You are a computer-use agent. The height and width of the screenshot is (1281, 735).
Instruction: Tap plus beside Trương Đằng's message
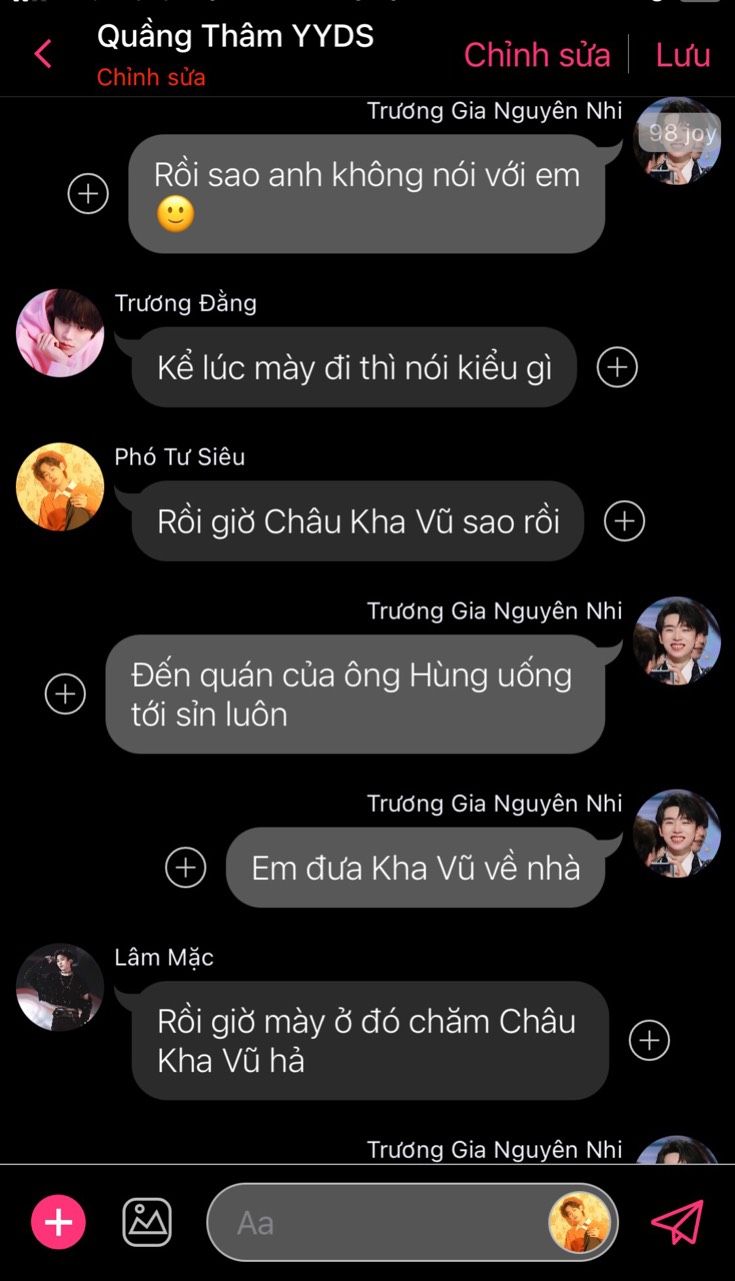(x=617, y=367)
